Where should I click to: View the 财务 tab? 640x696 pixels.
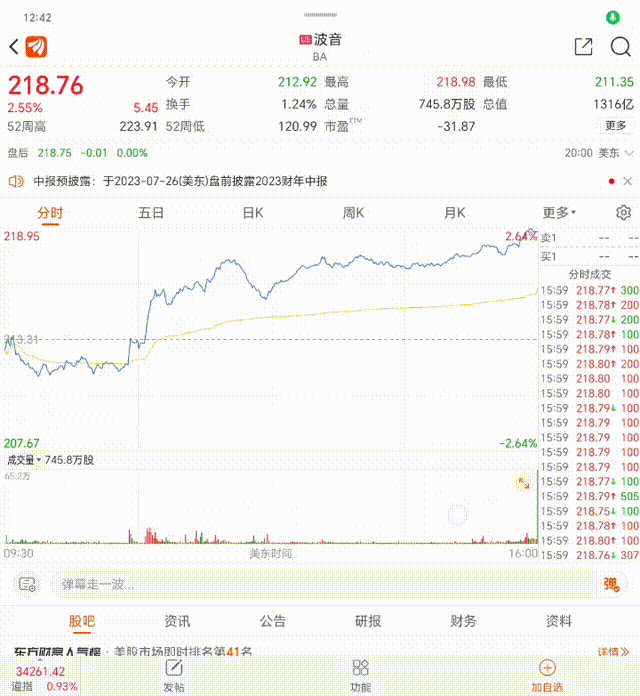point(463,621)
